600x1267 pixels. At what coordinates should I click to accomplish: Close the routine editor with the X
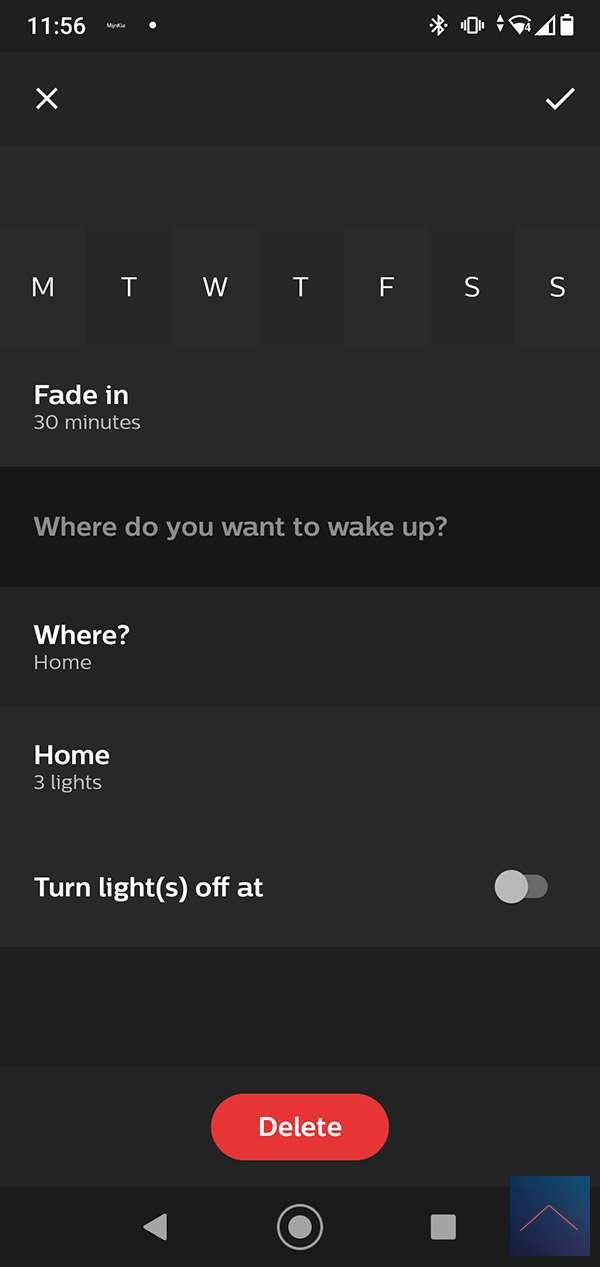click(x=47, y=98)
